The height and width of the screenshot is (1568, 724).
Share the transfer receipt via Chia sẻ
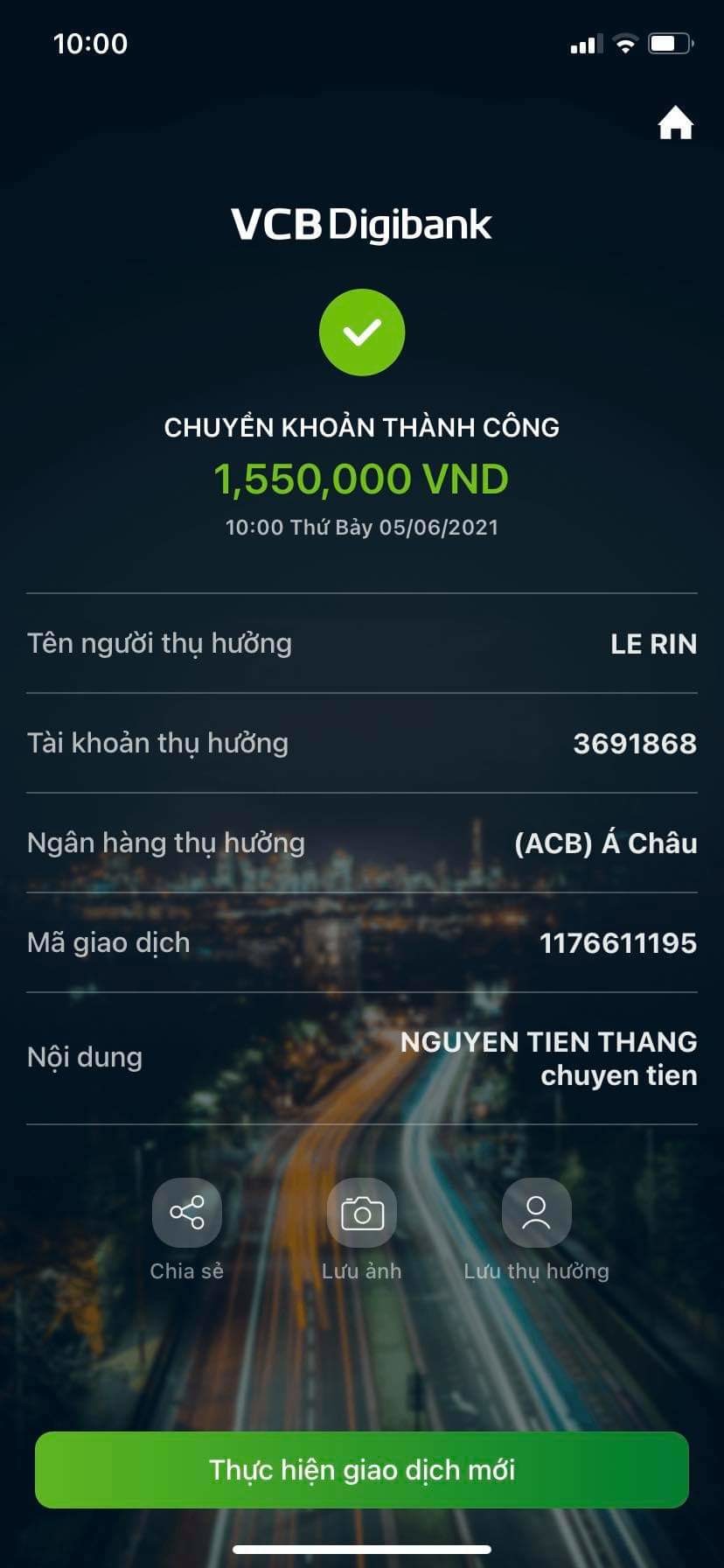pyautogui.click(x=186, y=1214)
